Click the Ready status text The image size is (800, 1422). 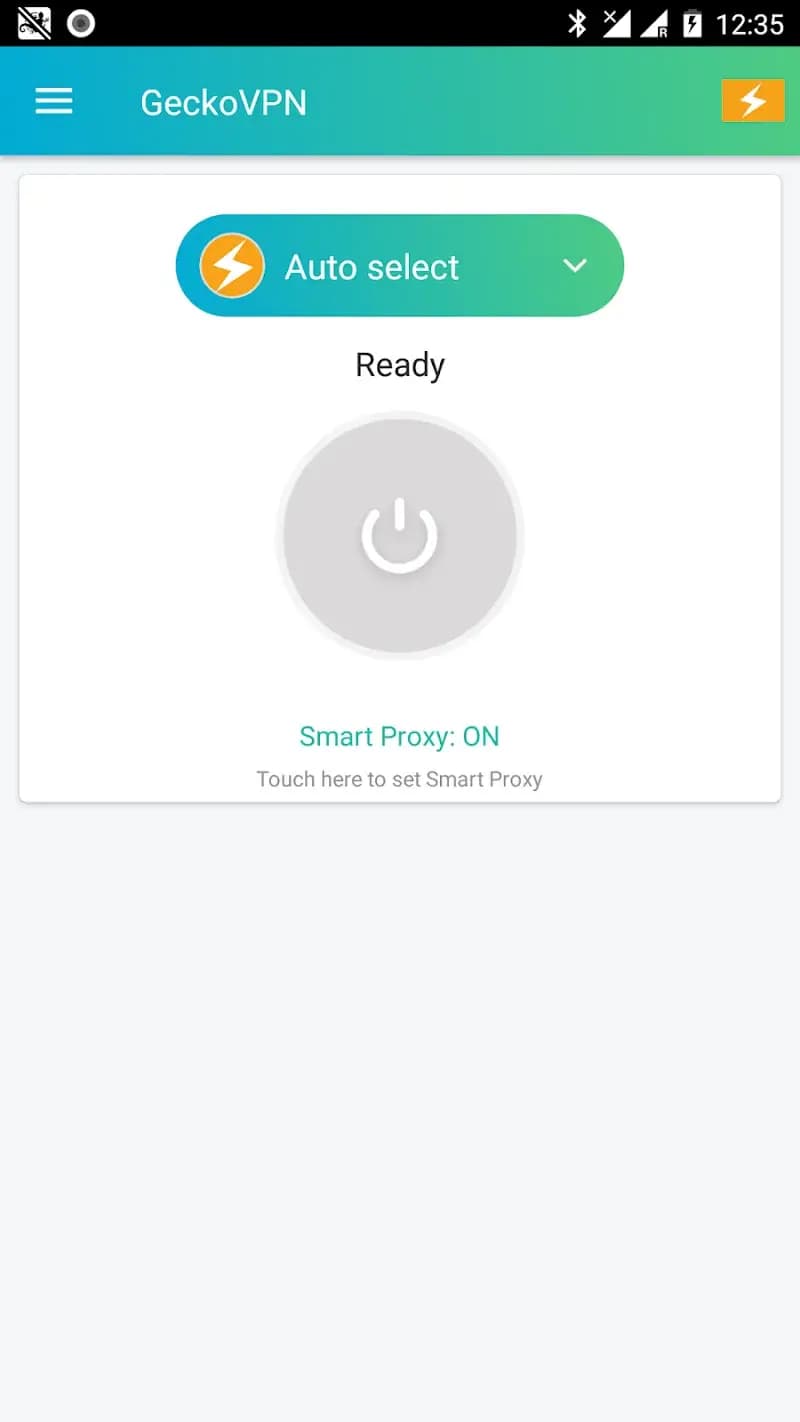400,364
